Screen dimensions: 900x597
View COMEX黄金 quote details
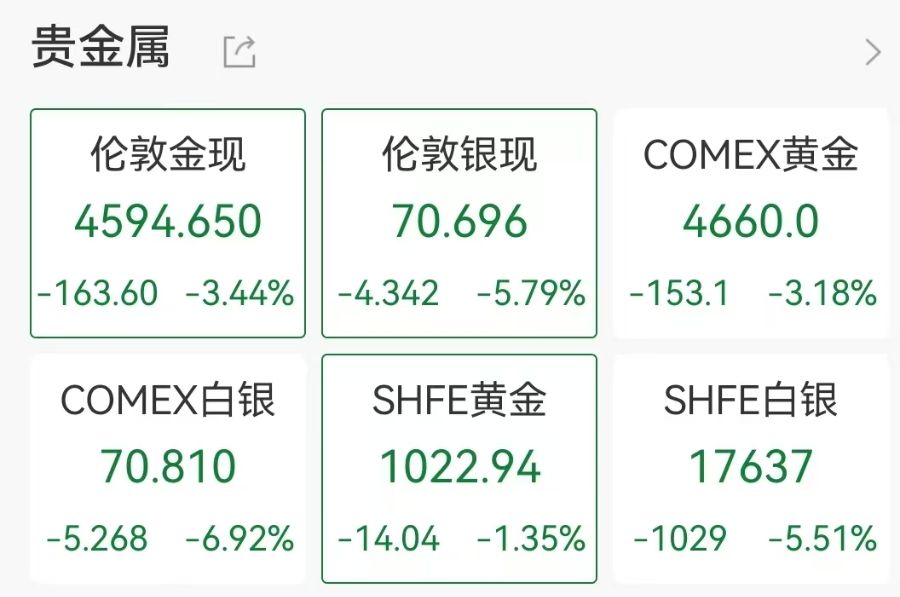click(751, 223)
